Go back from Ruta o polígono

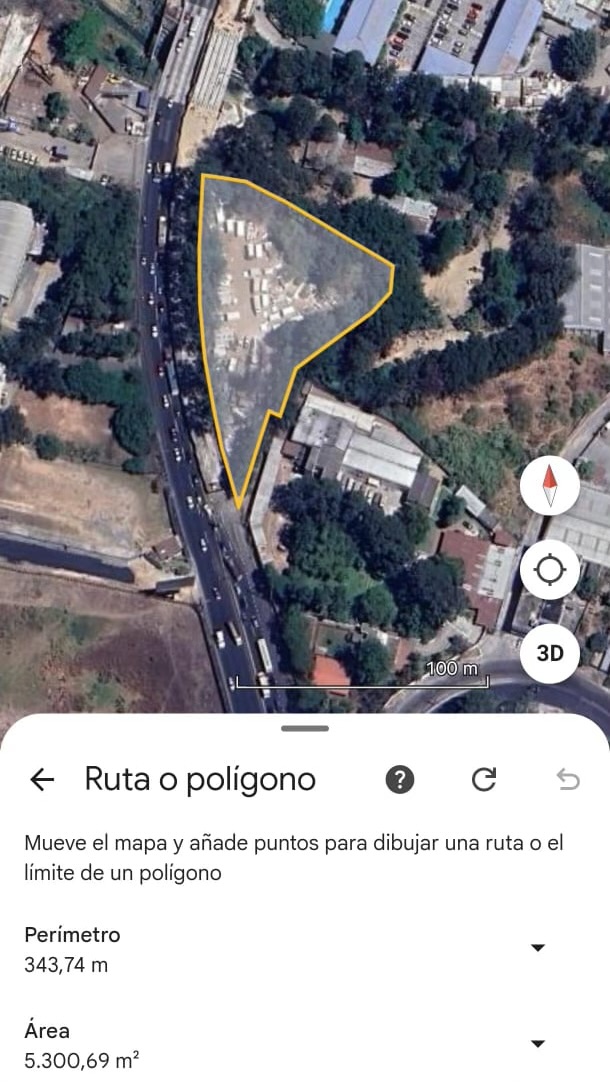(42, 780)
